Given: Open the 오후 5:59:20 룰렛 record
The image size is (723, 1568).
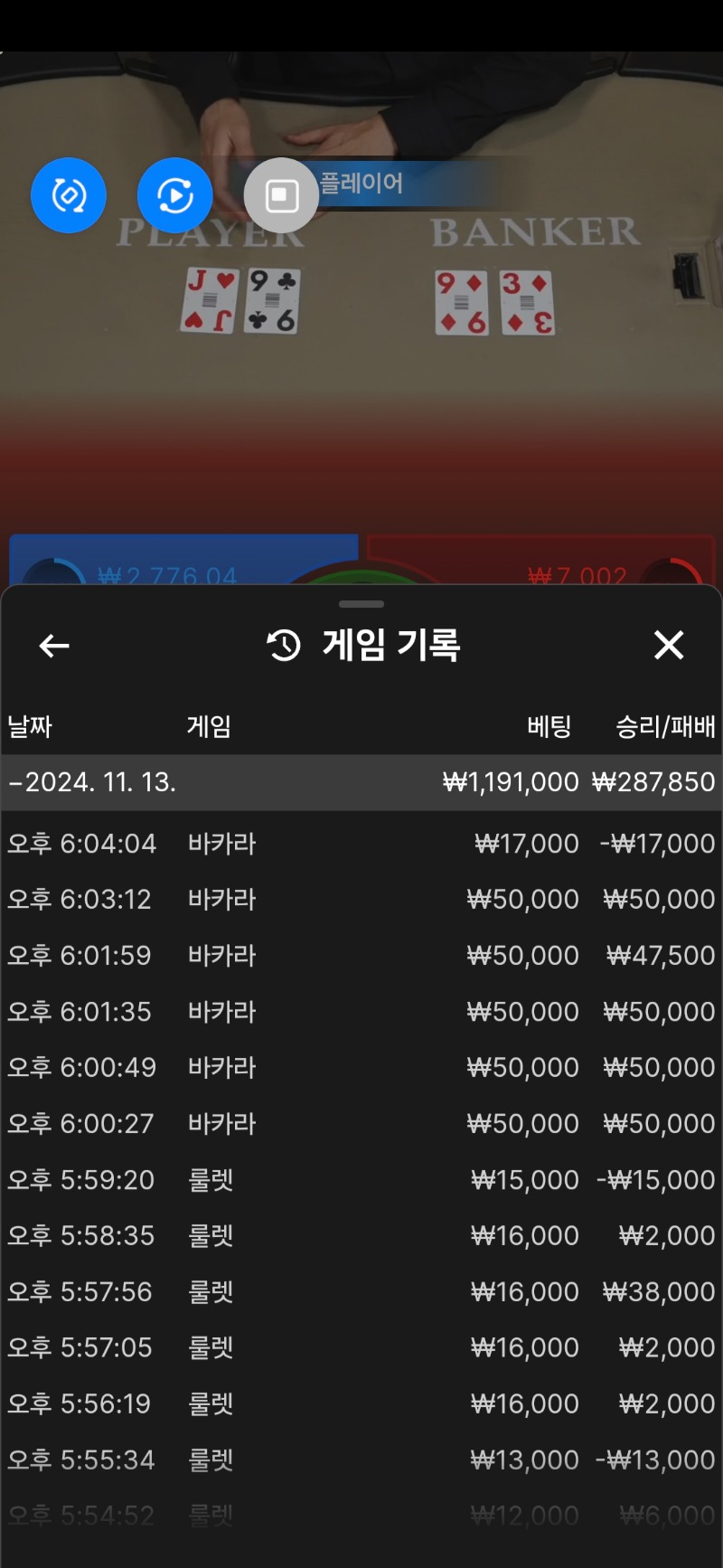Looking at the screenshot, I should [361, 1180].
